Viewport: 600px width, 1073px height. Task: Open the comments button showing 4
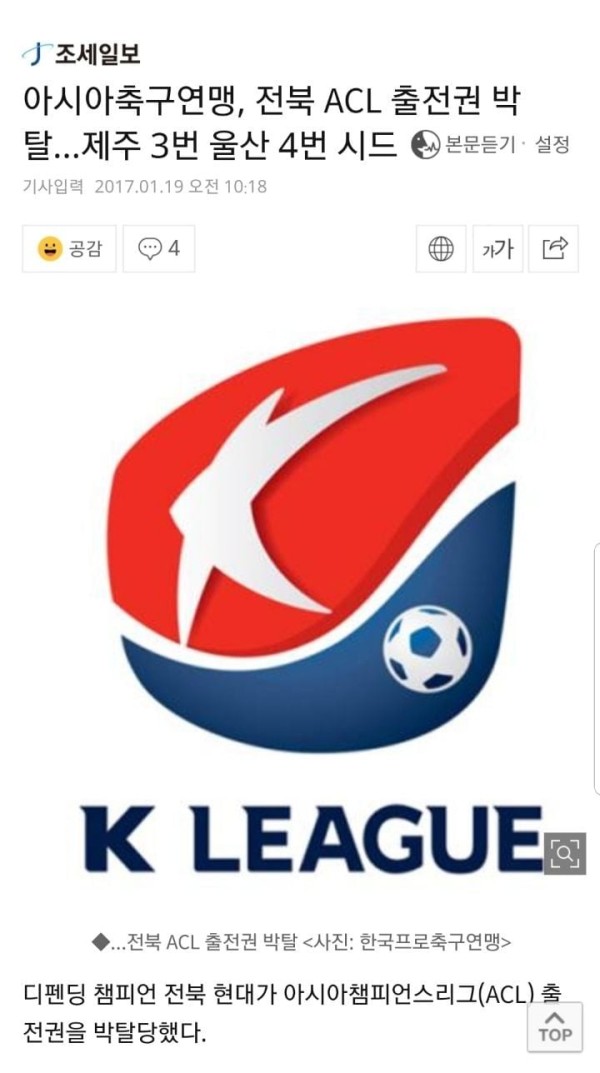coord(159,248)
